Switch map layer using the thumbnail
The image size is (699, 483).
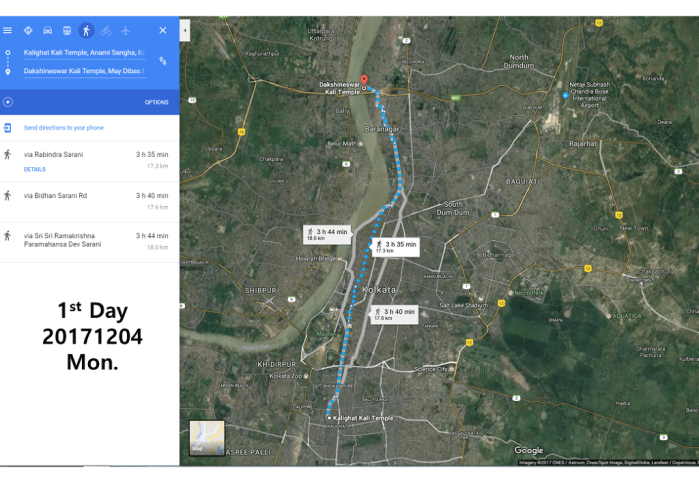tap(207, 437)
